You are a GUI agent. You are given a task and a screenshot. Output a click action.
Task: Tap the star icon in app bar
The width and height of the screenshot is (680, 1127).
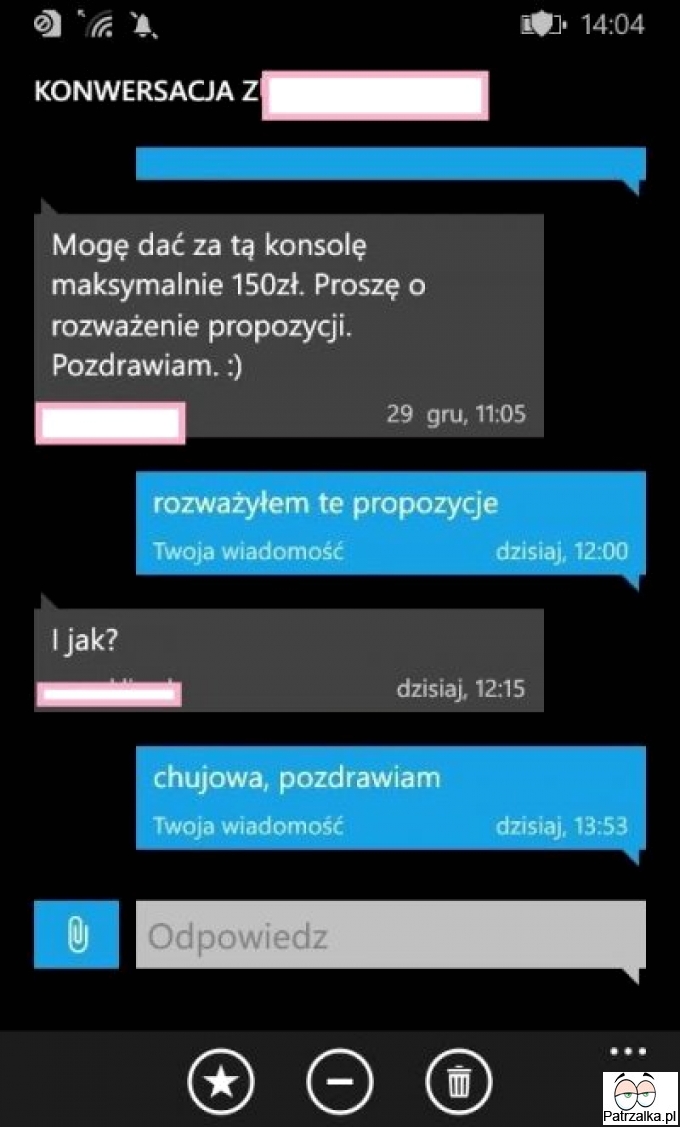pos(221,1084)
